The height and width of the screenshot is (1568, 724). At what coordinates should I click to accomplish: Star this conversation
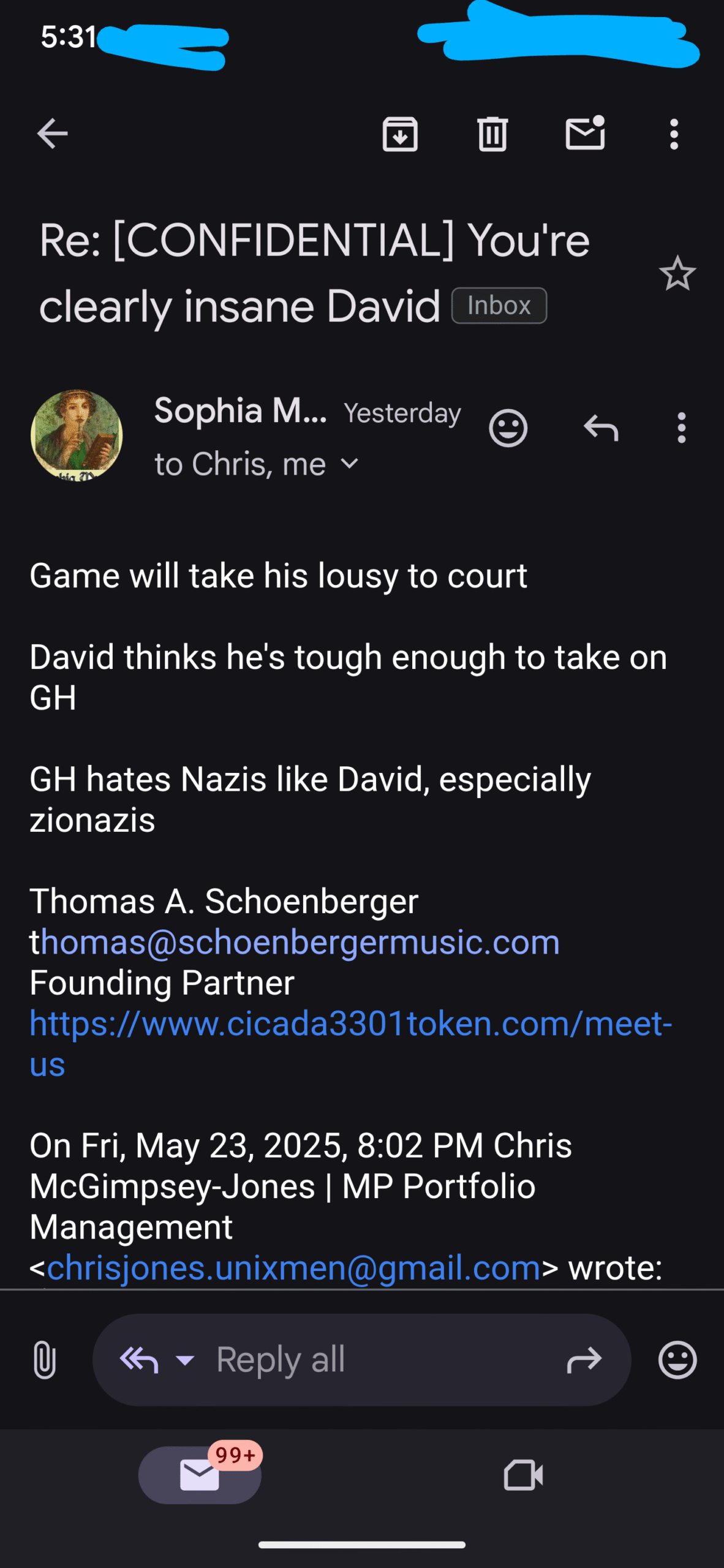[677, 273]
